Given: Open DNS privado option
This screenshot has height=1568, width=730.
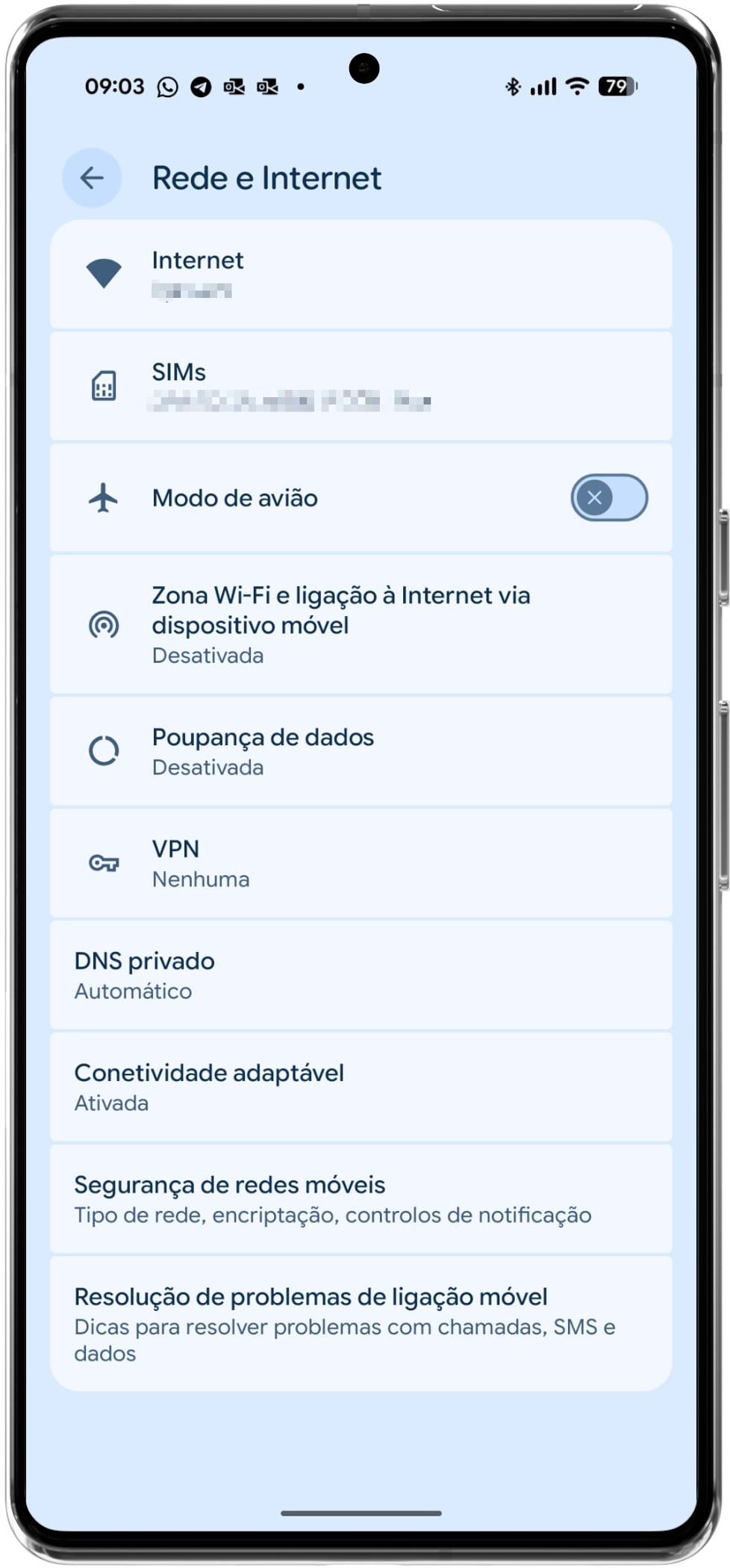Looking at the screenshot, I should point(361,975).
